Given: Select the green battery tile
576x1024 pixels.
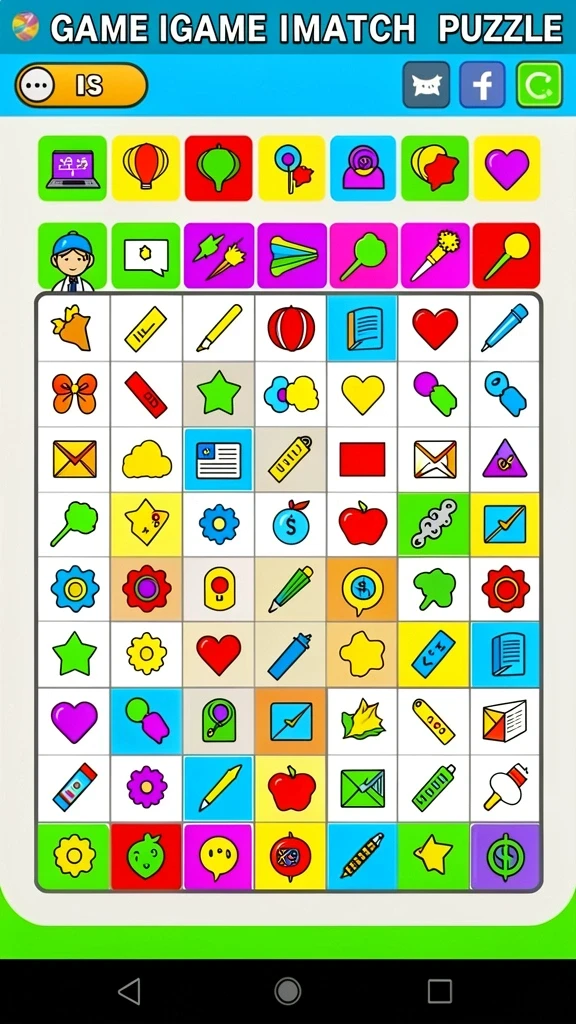Looking at the screenshot, I should [434, 788].
